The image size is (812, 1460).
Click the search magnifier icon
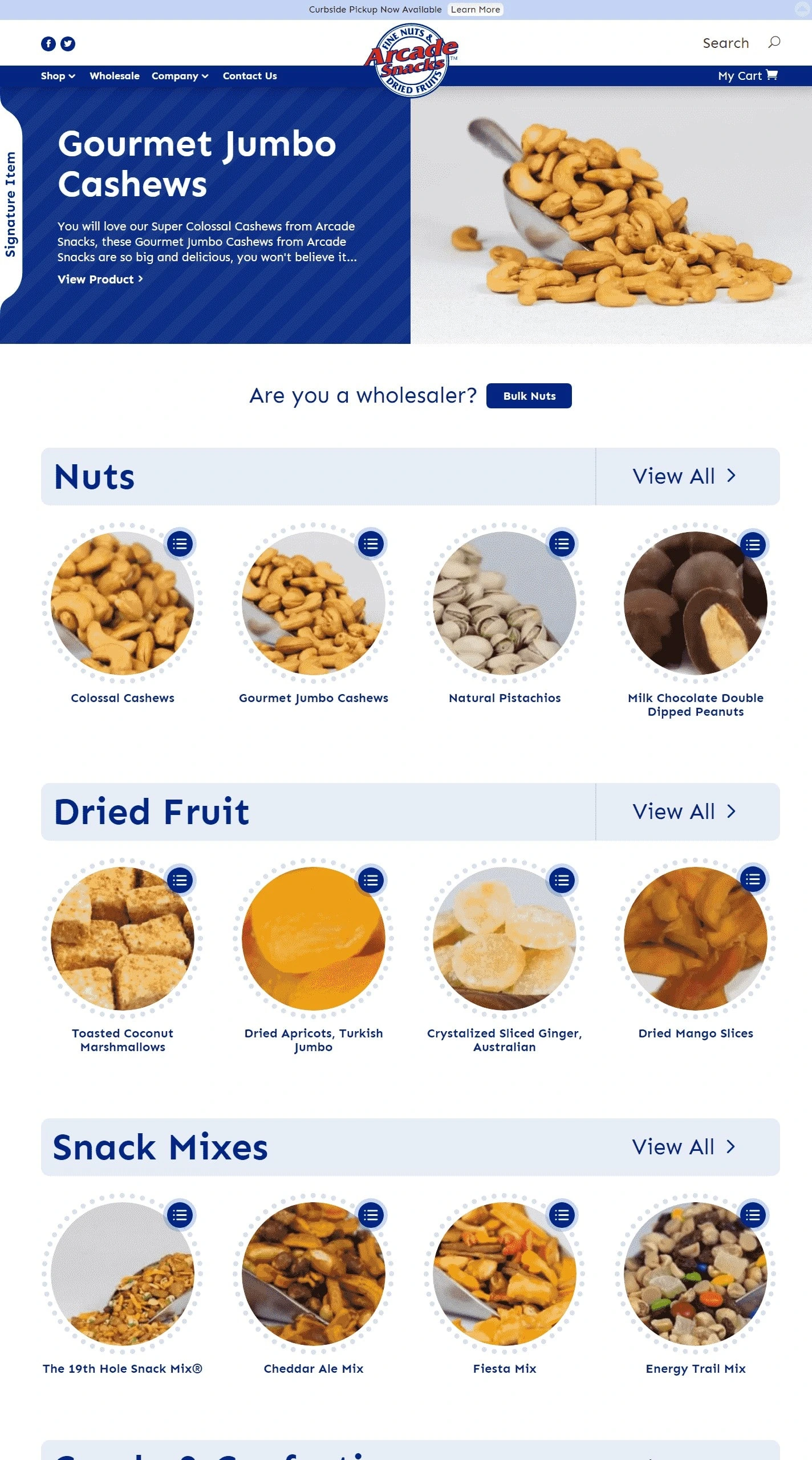[x=774, y=43]
